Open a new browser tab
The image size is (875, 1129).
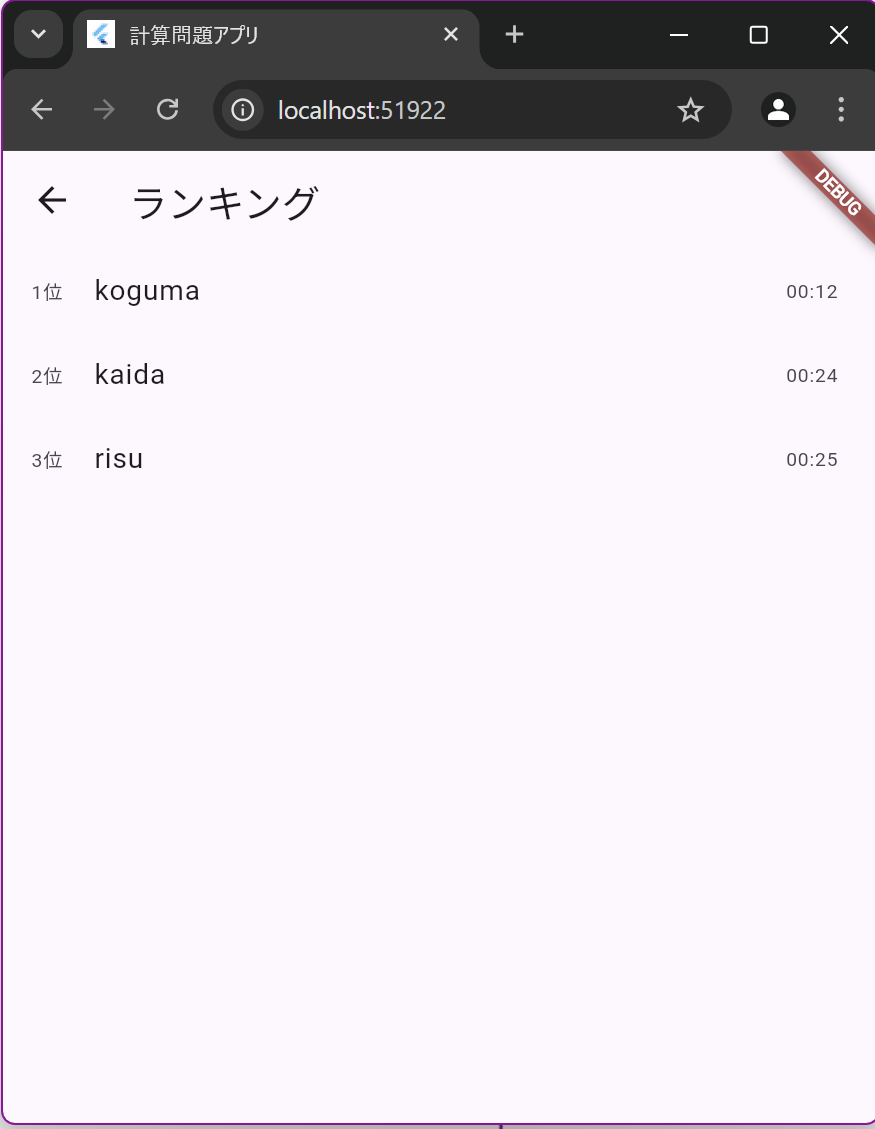(x=514, y=35)
